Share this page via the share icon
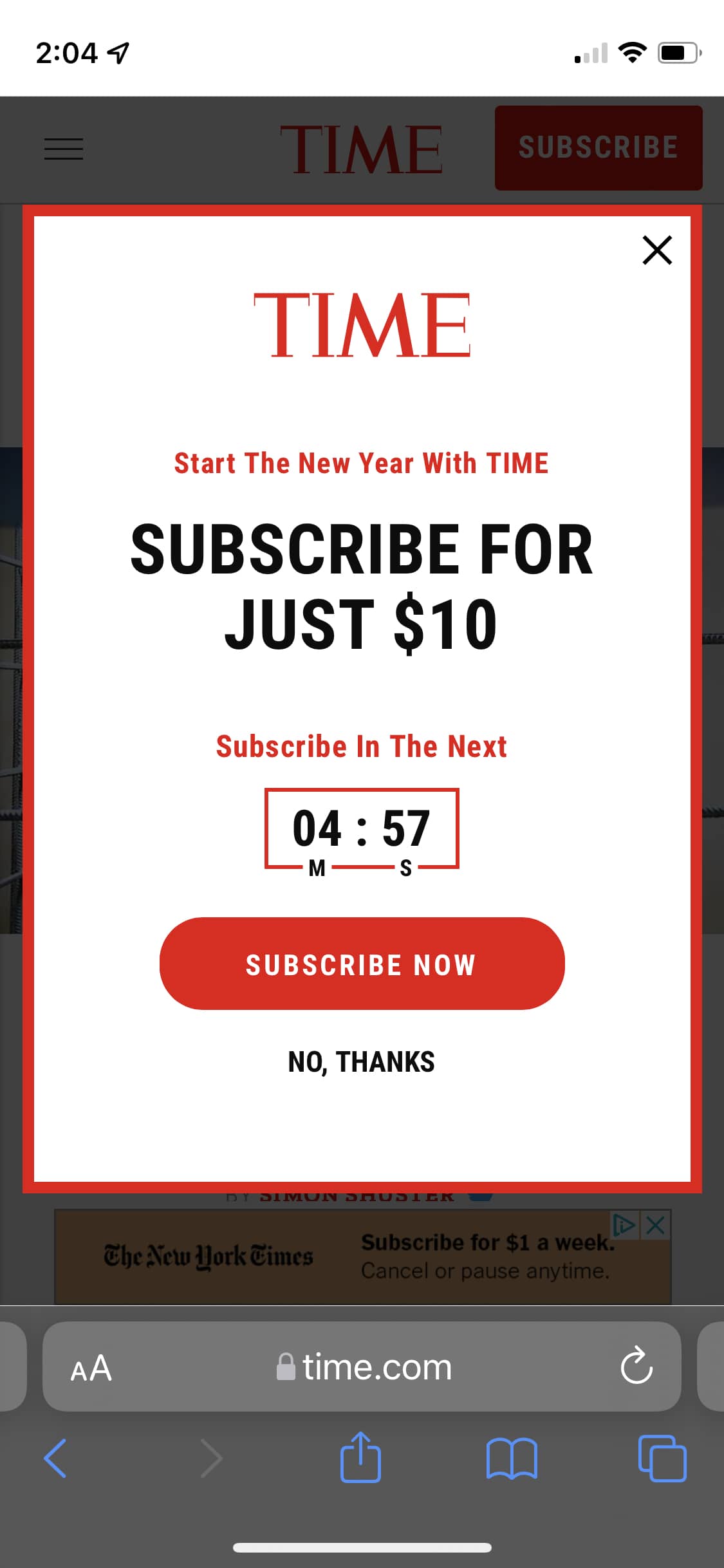Image resolution: width=724 pixels, height=1568 pixels. pos(360,1457)
